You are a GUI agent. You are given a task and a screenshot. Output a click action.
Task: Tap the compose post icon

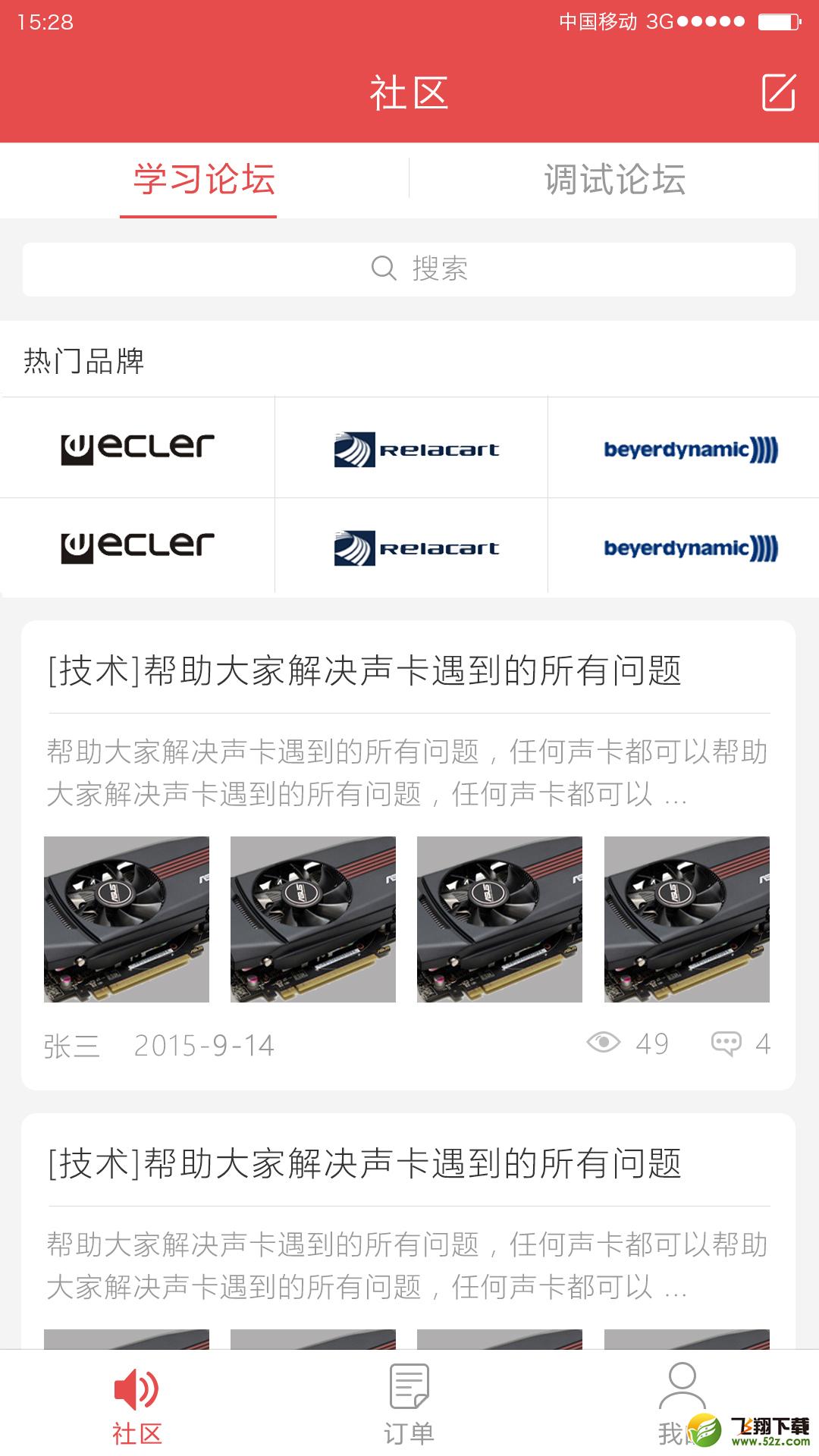[779, 93]
